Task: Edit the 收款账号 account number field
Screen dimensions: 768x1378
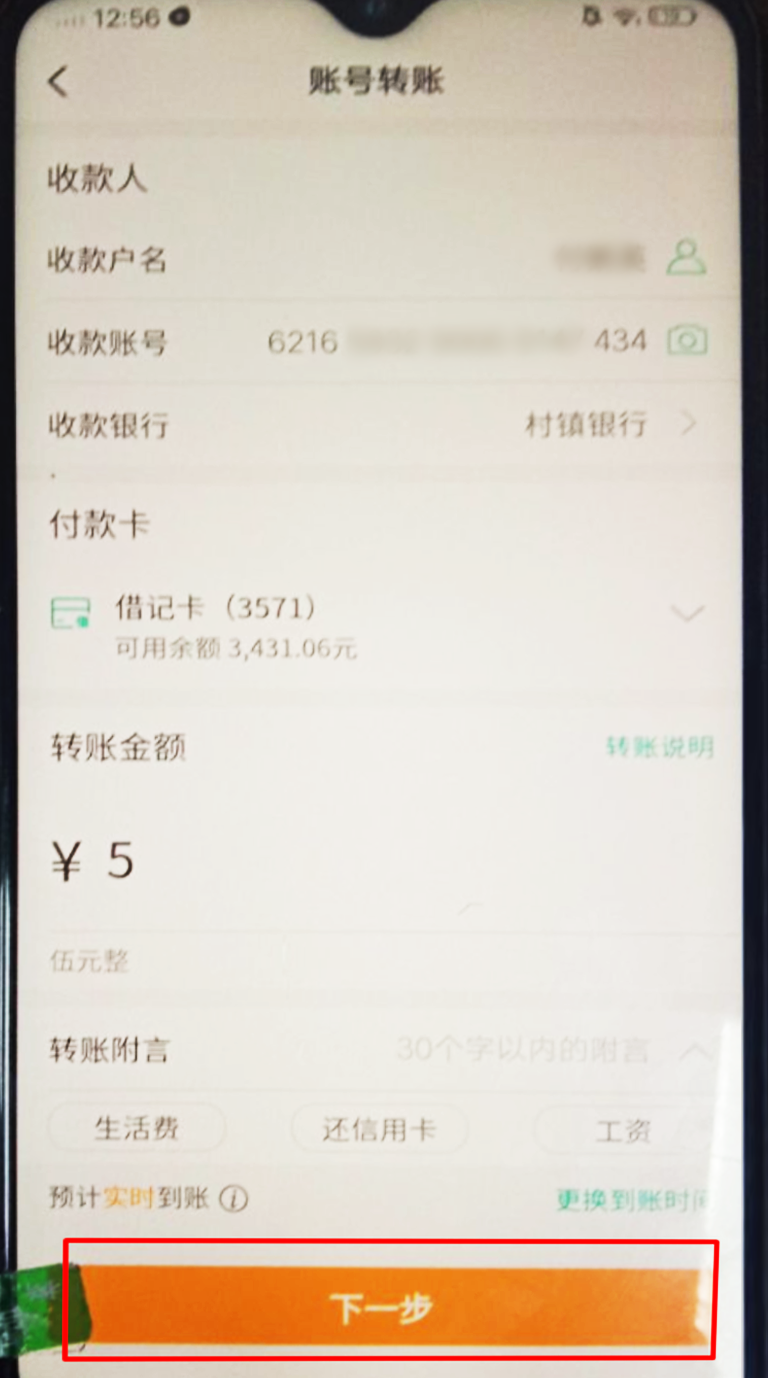Action: [x=455, y=342]
